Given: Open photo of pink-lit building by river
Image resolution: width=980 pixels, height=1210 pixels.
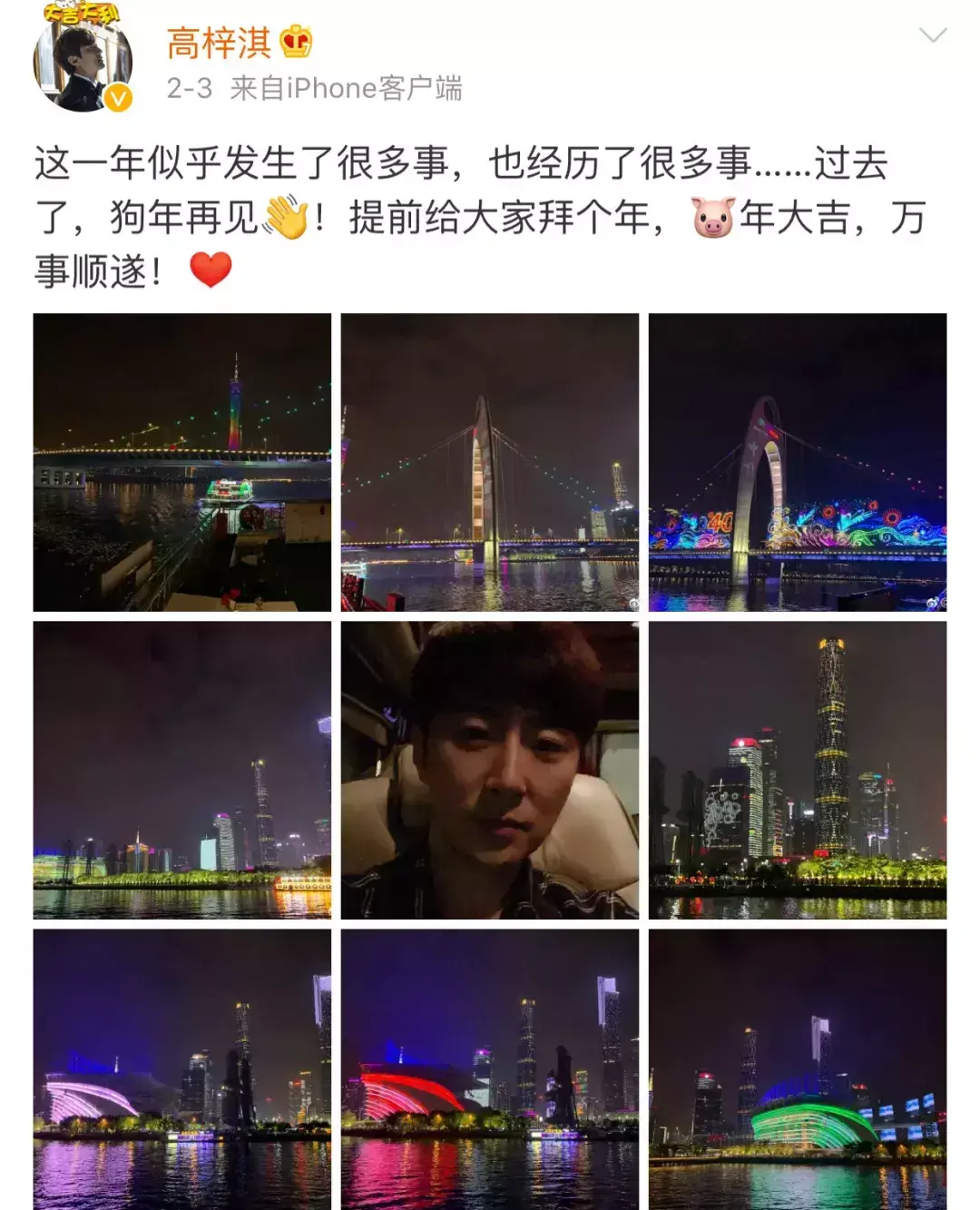Looking at the screenshot, I should point(182,1069).
